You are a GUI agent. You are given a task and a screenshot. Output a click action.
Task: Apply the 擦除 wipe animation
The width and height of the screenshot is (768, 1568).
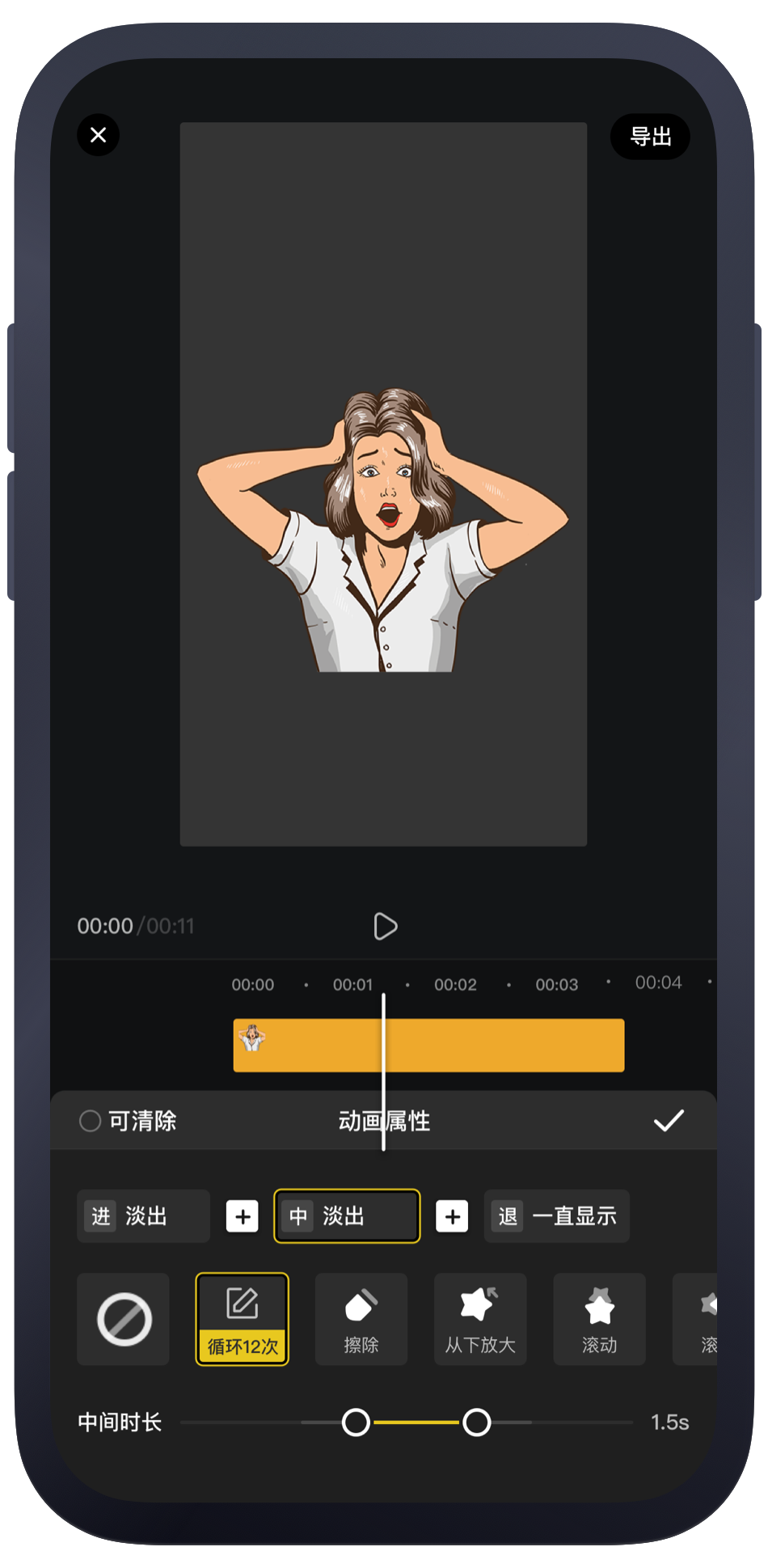tap(361, 1319)
